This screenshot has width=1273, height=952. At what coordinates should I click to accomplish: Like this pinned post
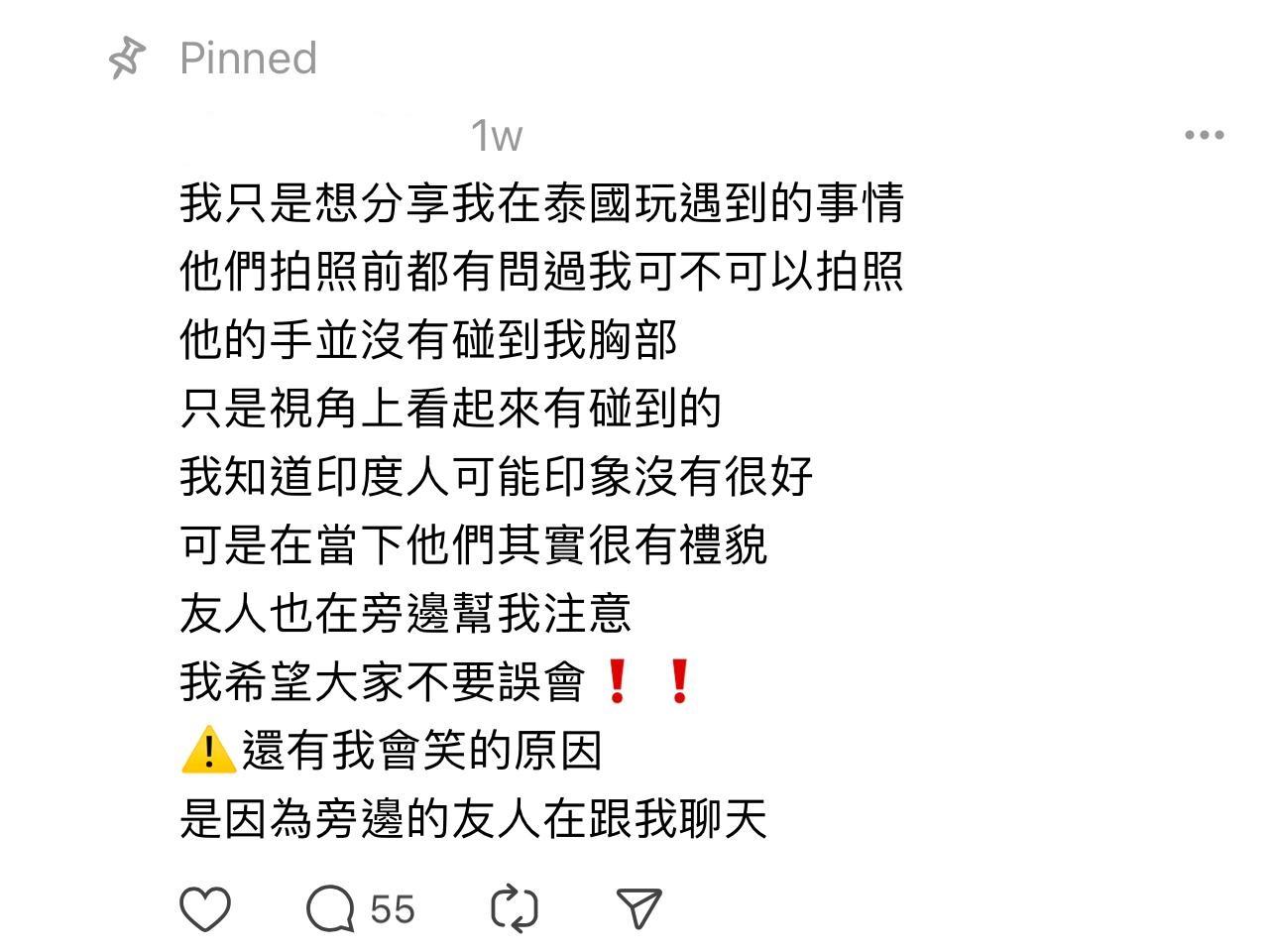click(x=205, y=908)
